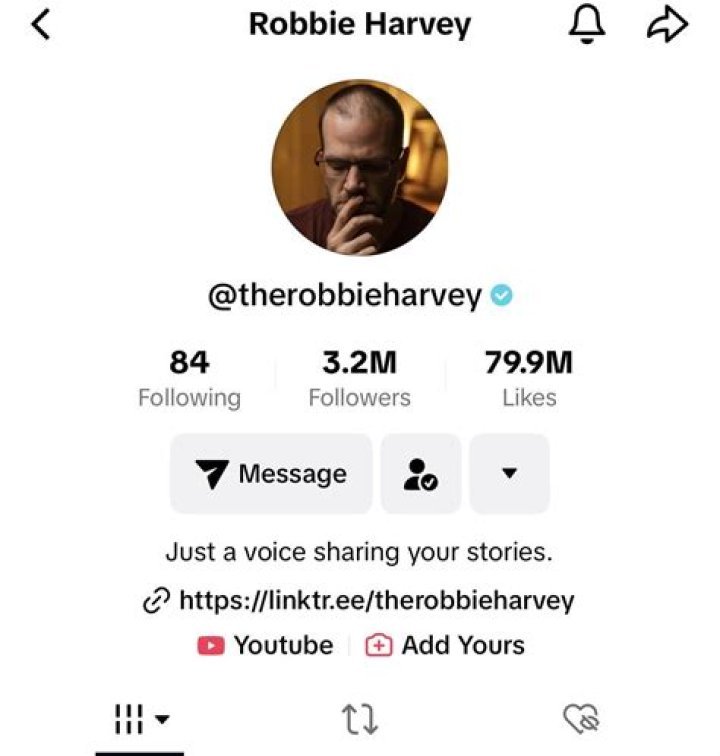Image resolution: width=720 pixels, height=756 pixels.
Task: Tap the verified badge next to the username
Action: pos(503,293)
